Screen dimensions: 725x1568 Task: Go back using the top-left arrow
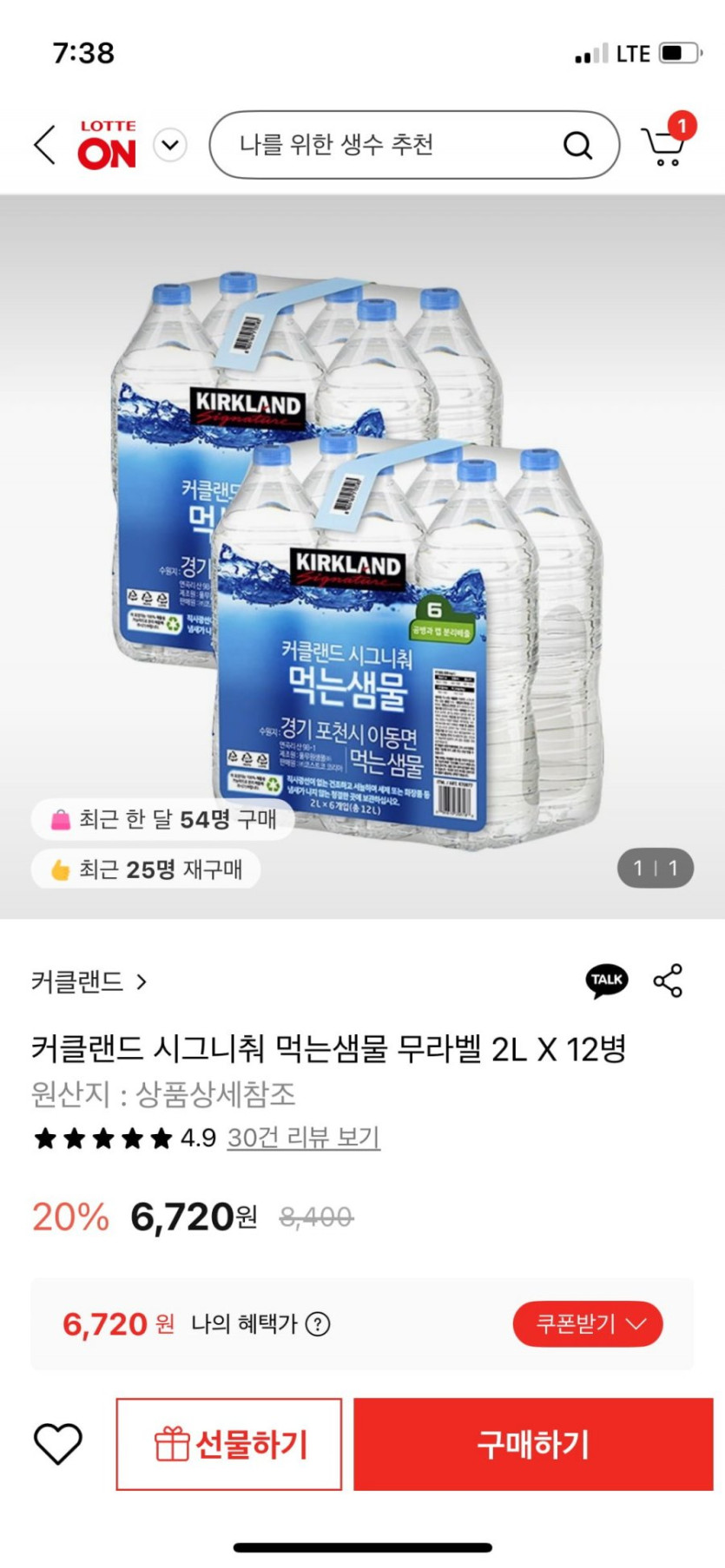click(x=45, y=144)
